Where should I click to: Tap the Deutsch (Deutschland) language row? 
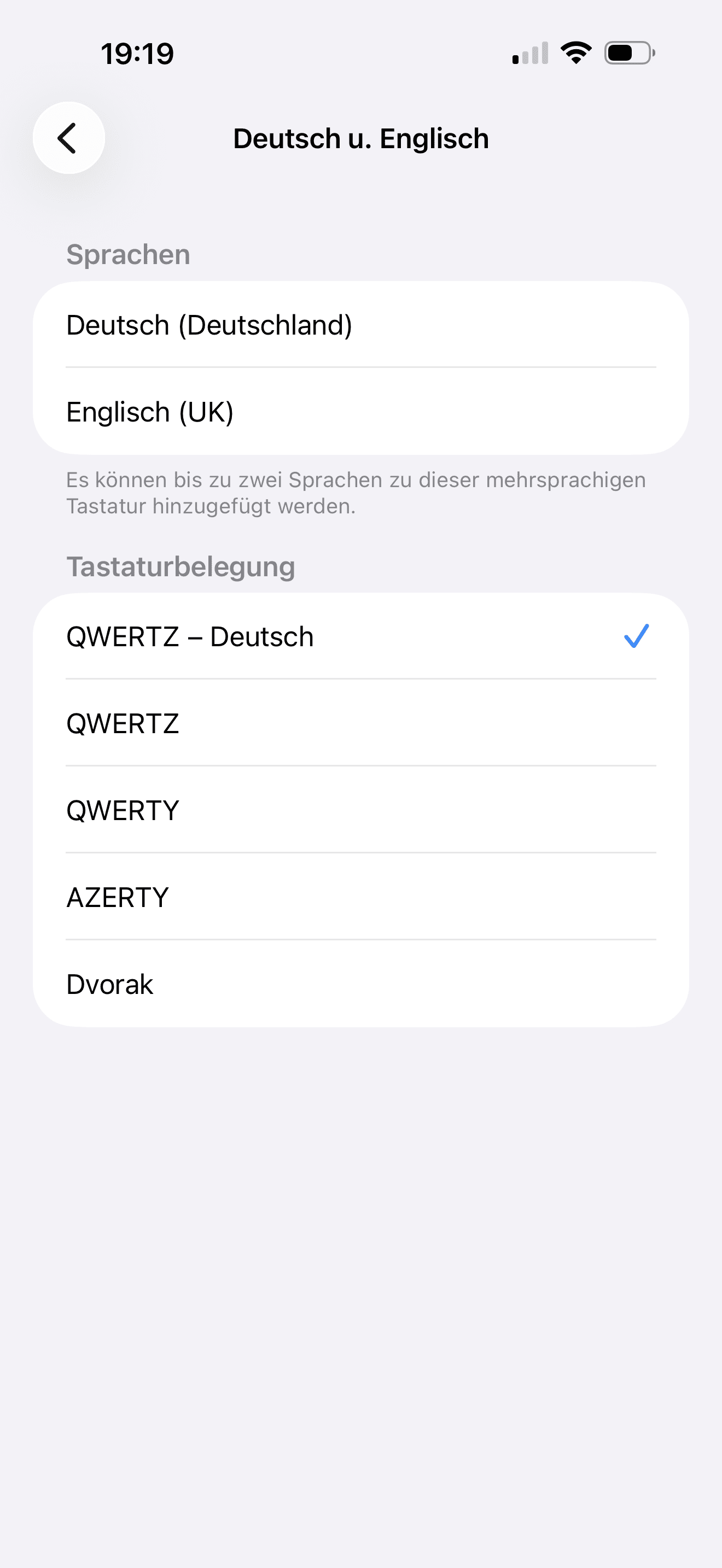tap(360, 325)
